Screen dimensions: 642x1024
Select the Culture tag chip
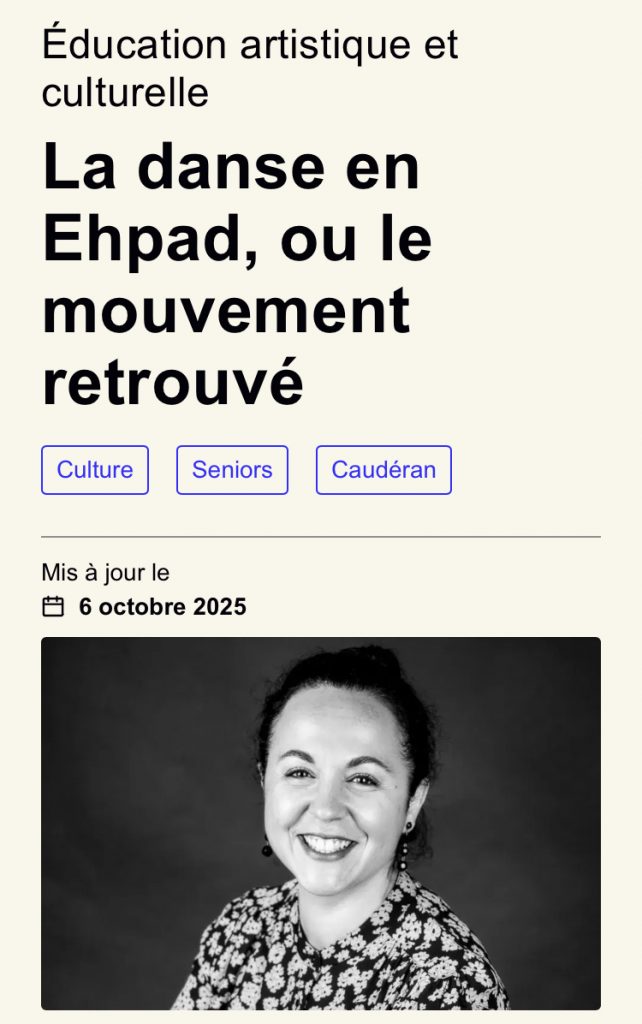[95, 470]
